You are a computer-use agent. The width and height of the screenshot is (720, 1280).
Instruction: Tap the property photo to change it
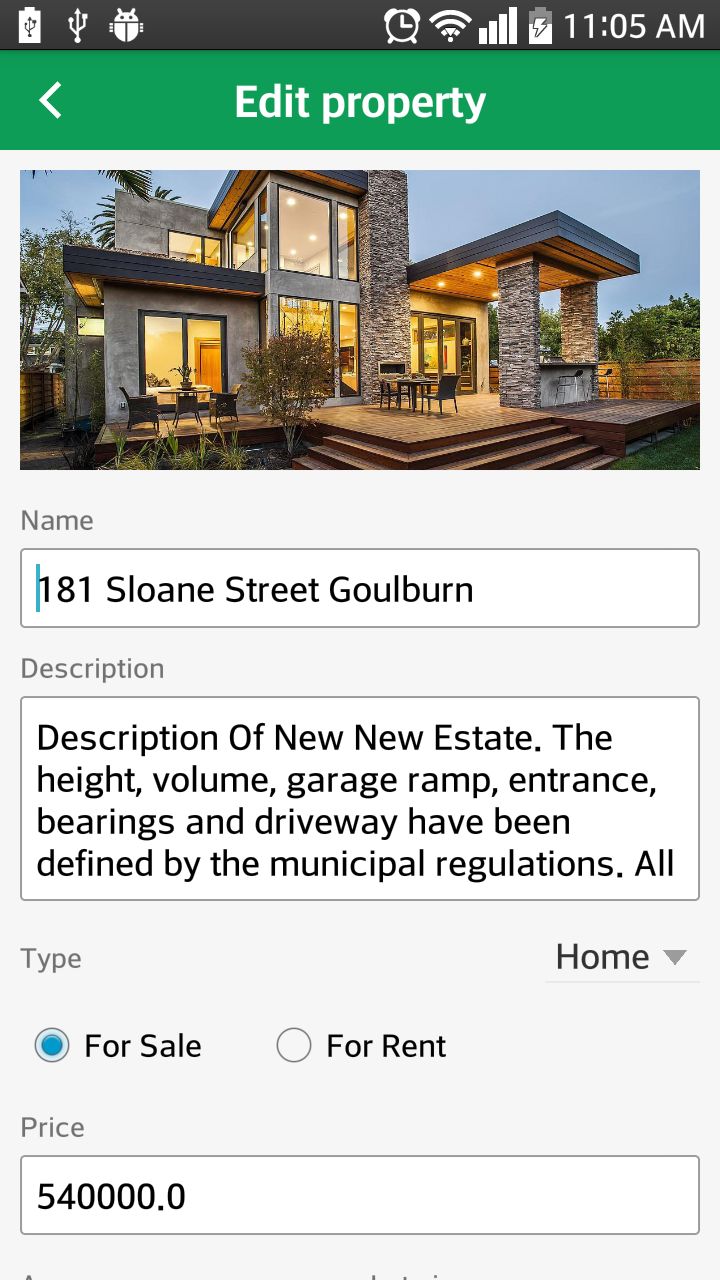tap(360, 319)
